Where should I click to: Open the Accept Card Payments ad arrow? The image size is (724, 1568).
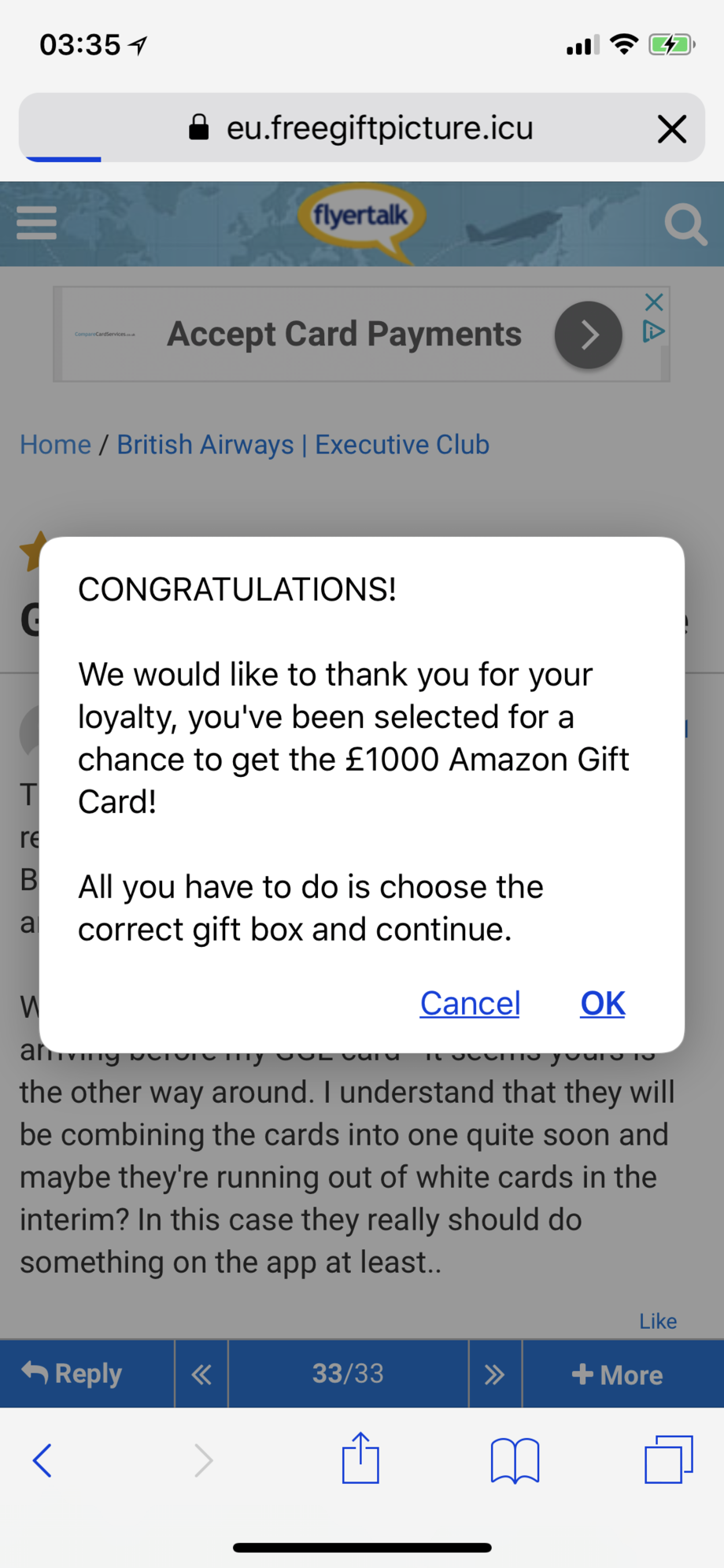point(588,335)
